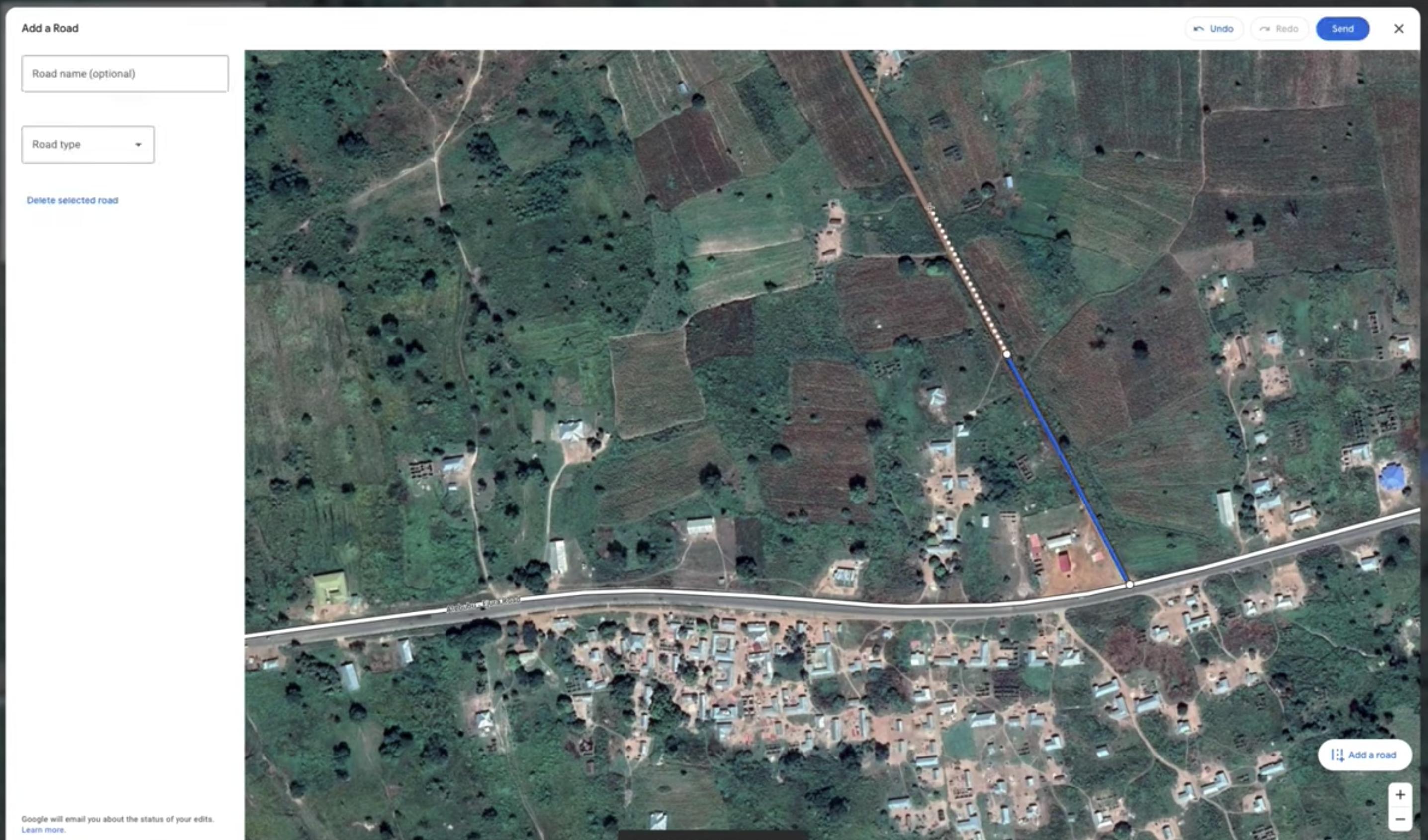Expand the Road type dropdown

[x=88, y=145]
